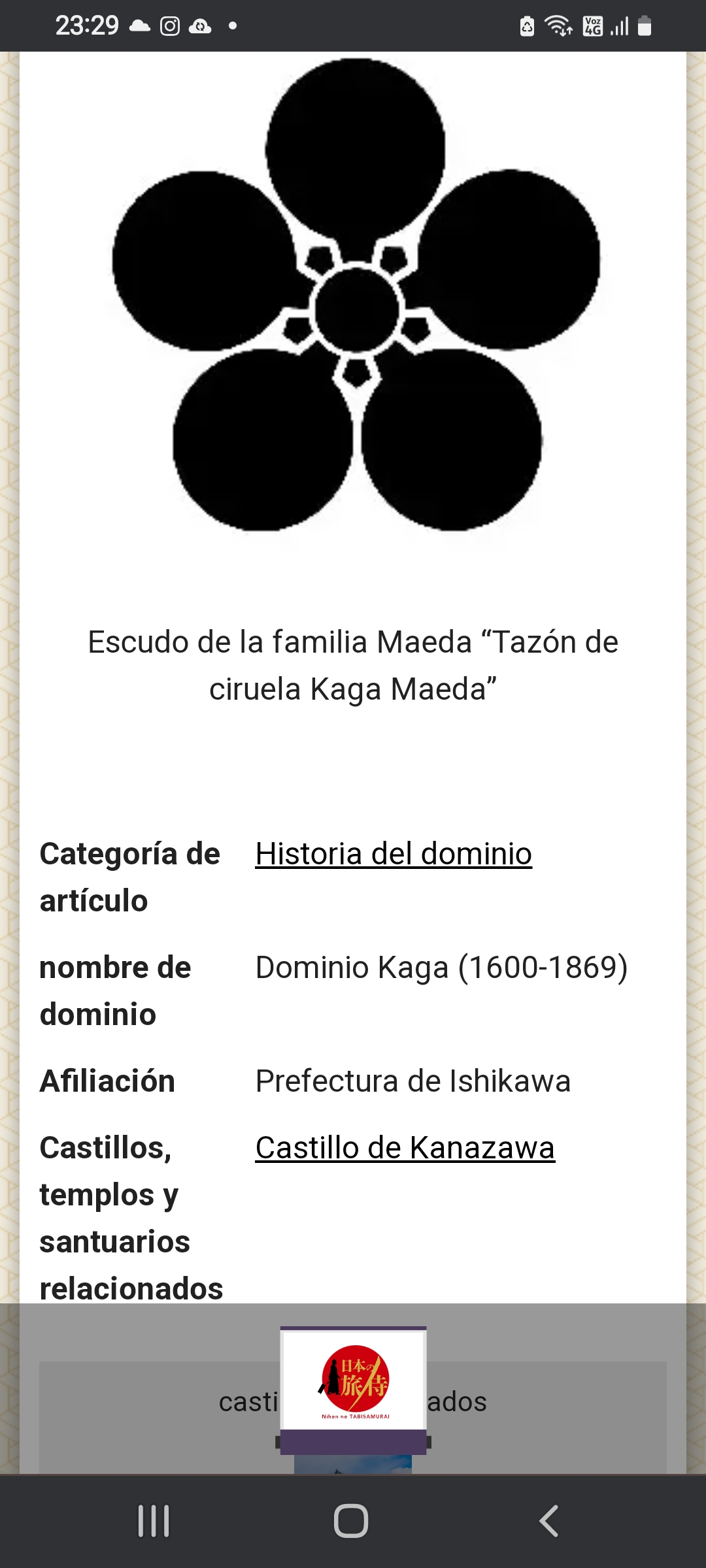
Task: Open the Historia del dominio link
Action: point(394,854)
